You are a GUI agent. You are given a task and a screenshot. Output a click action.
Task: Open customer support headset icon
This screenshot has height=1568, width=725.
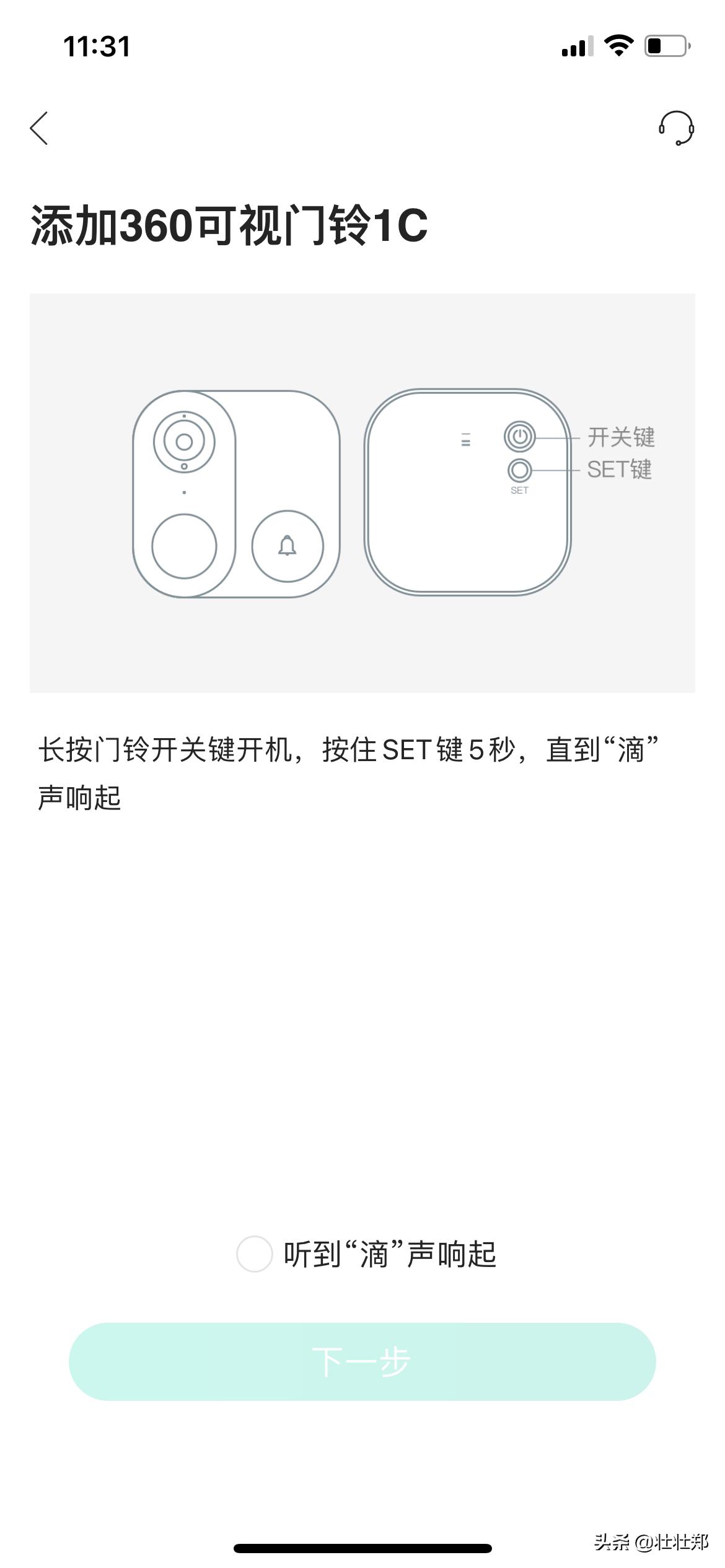click(676, 128)
